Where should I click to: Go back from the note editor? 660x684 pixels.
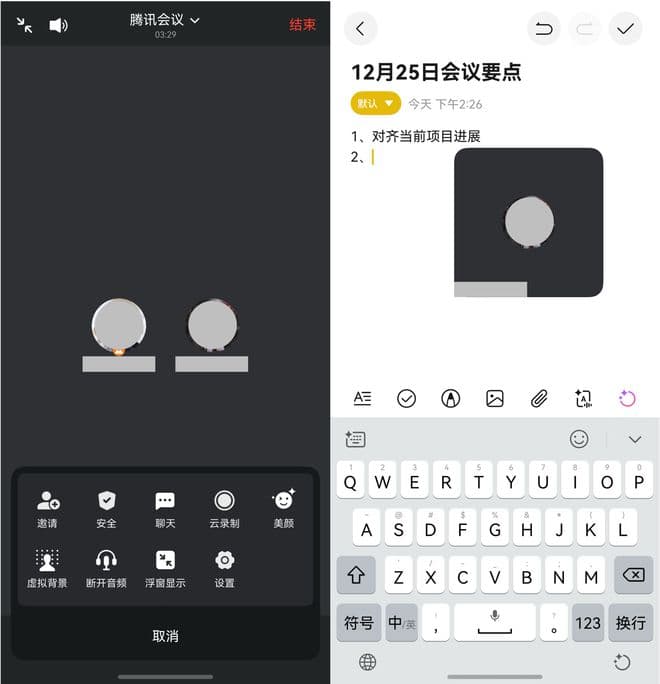[x=361, y=29]
